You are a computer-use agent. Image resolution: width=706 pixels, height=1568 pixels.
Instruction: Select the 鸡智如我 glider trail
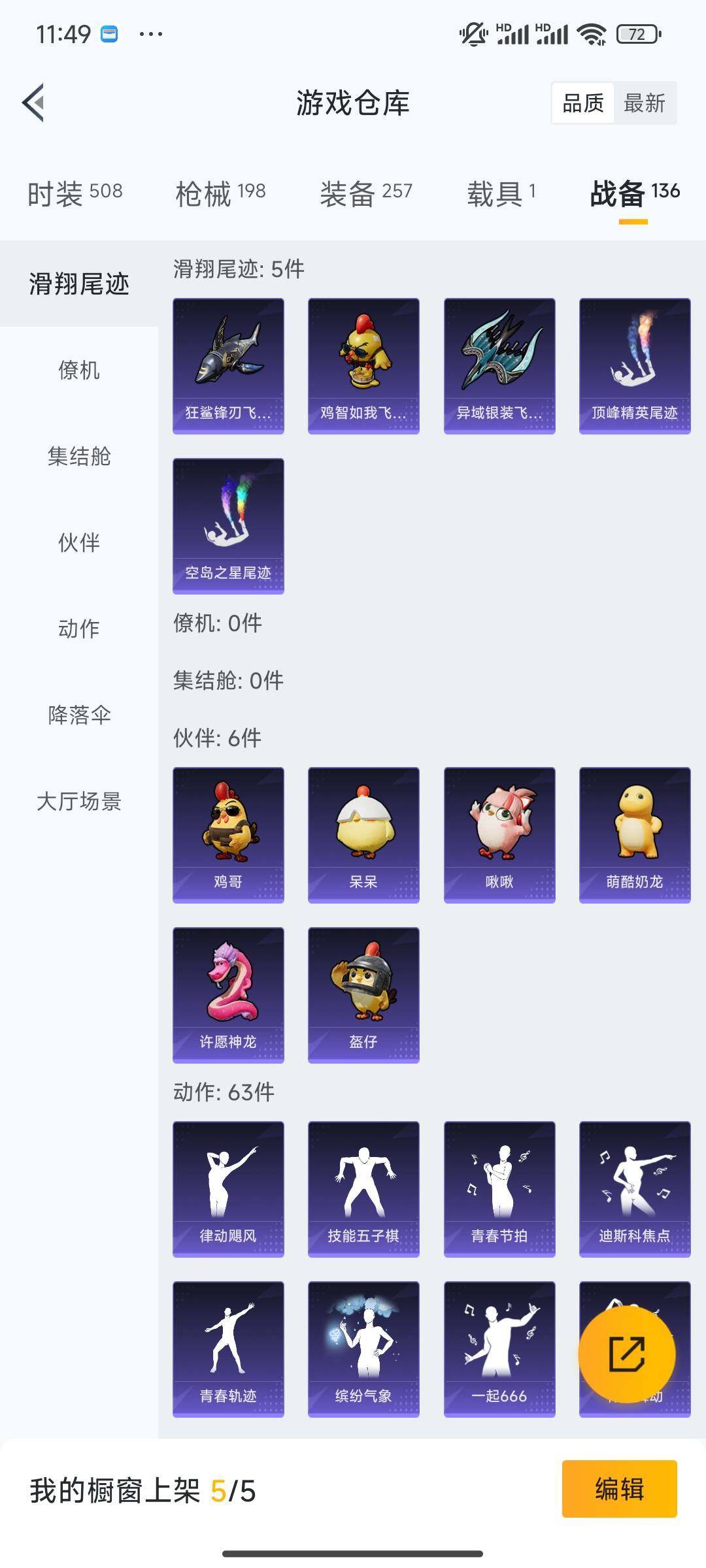coord(363,366)
